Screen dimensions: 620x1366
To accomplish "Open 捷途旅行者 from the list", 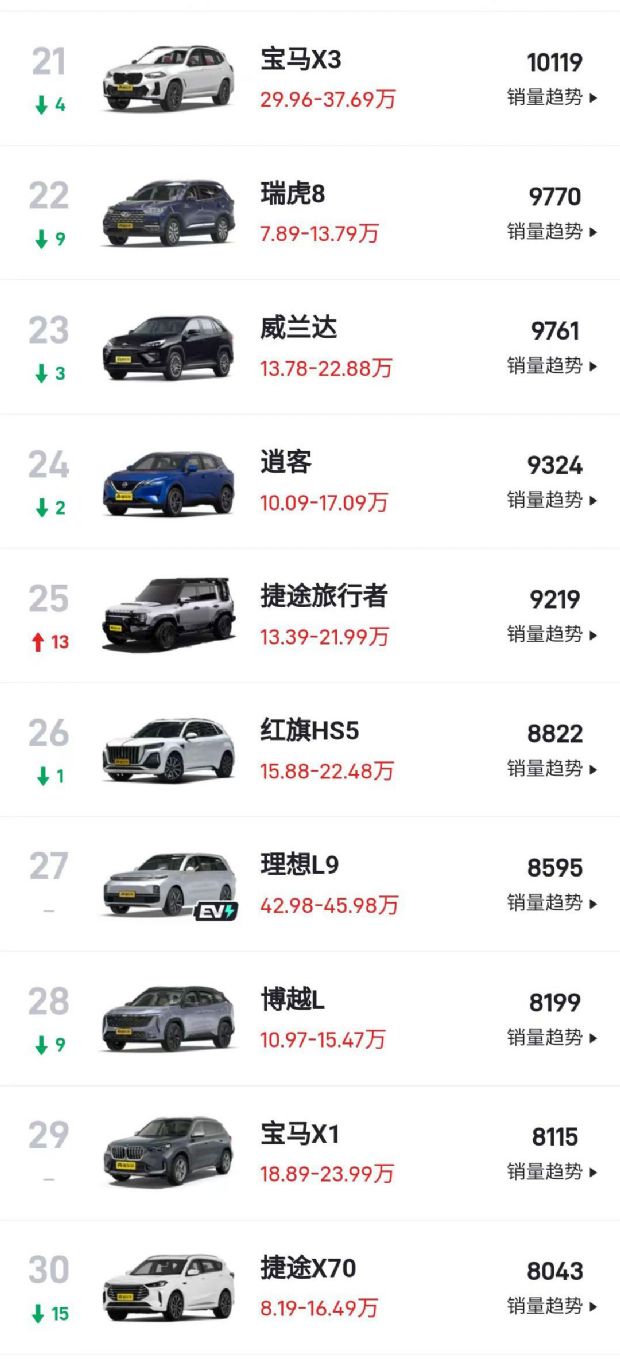I will tap(310, 615).
